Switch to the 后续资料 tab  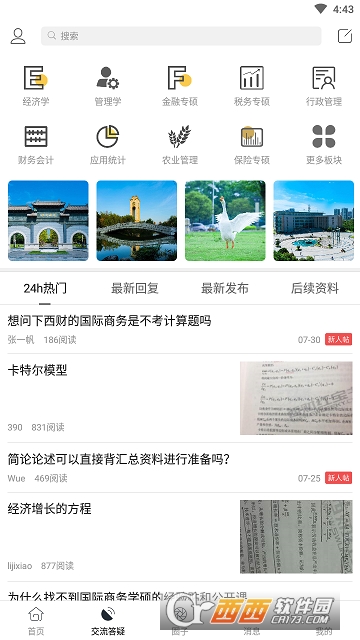(315, 289)
